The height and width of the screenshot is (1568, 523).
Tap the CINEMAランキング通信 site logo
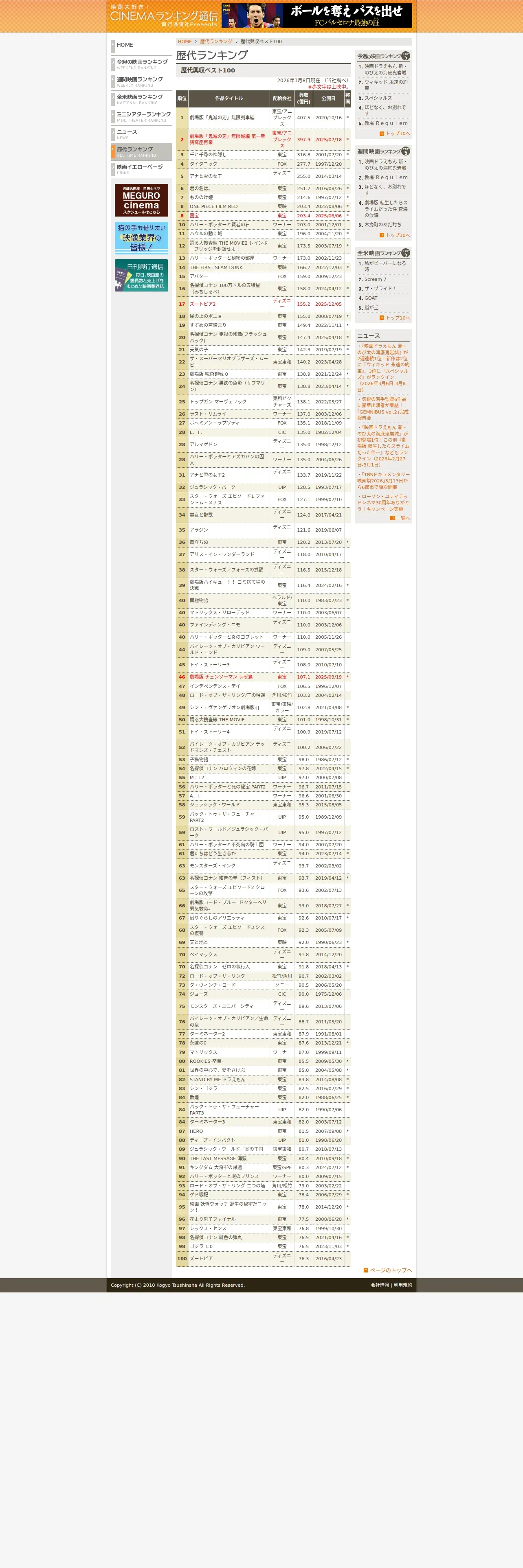(x=164, y=15)
